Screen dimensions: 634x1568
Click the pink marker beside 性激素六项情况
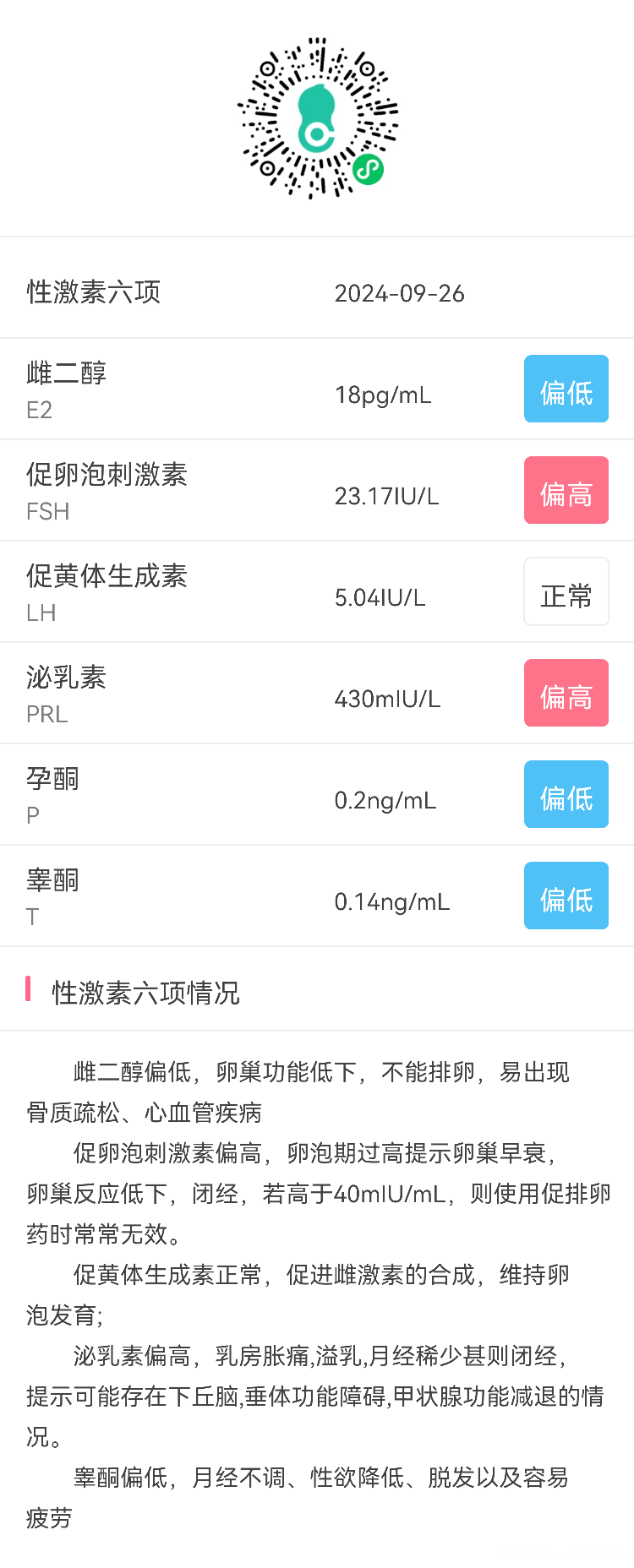click(30, 994)
